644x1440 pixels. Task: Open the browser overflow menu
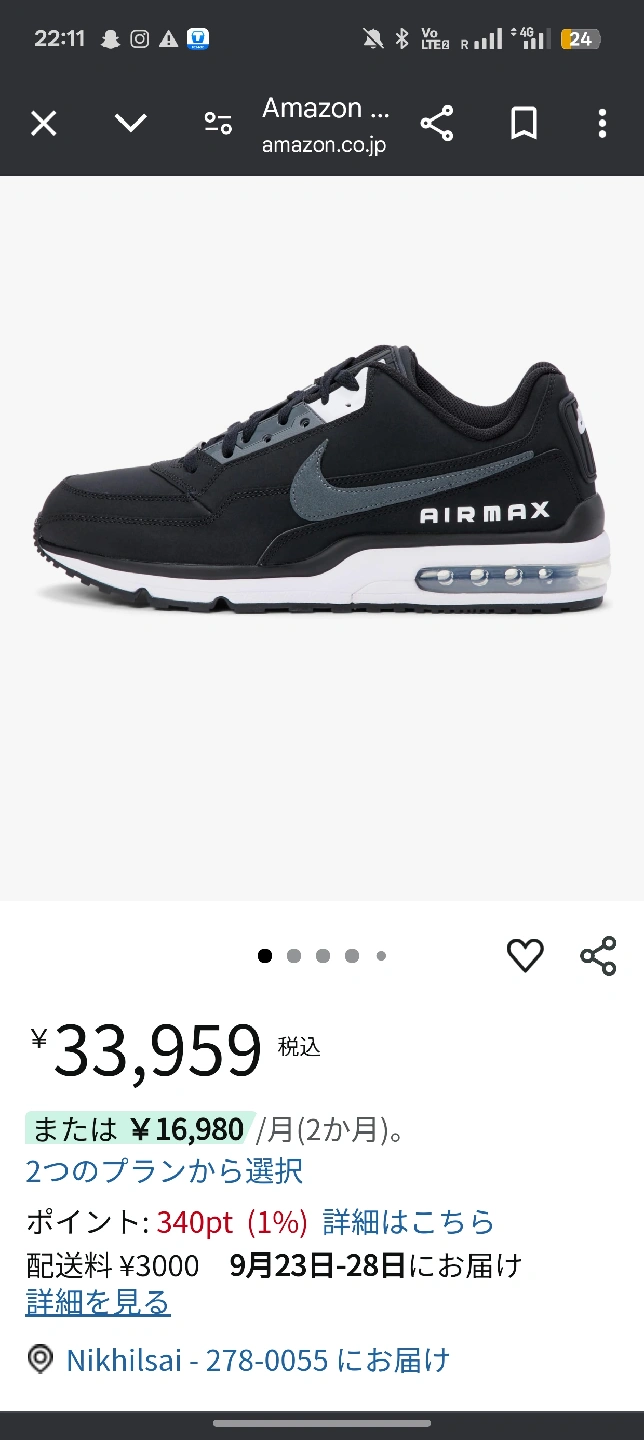(602, 124)
